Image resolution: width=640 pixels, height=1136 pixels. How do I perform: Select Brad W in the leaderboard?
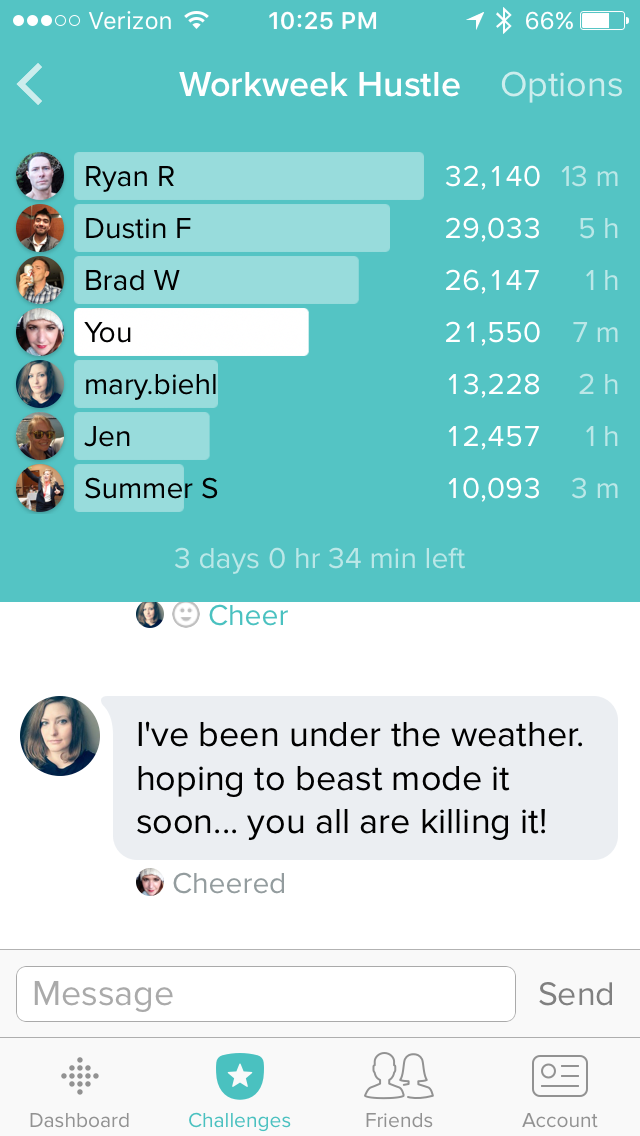[215, 281]
